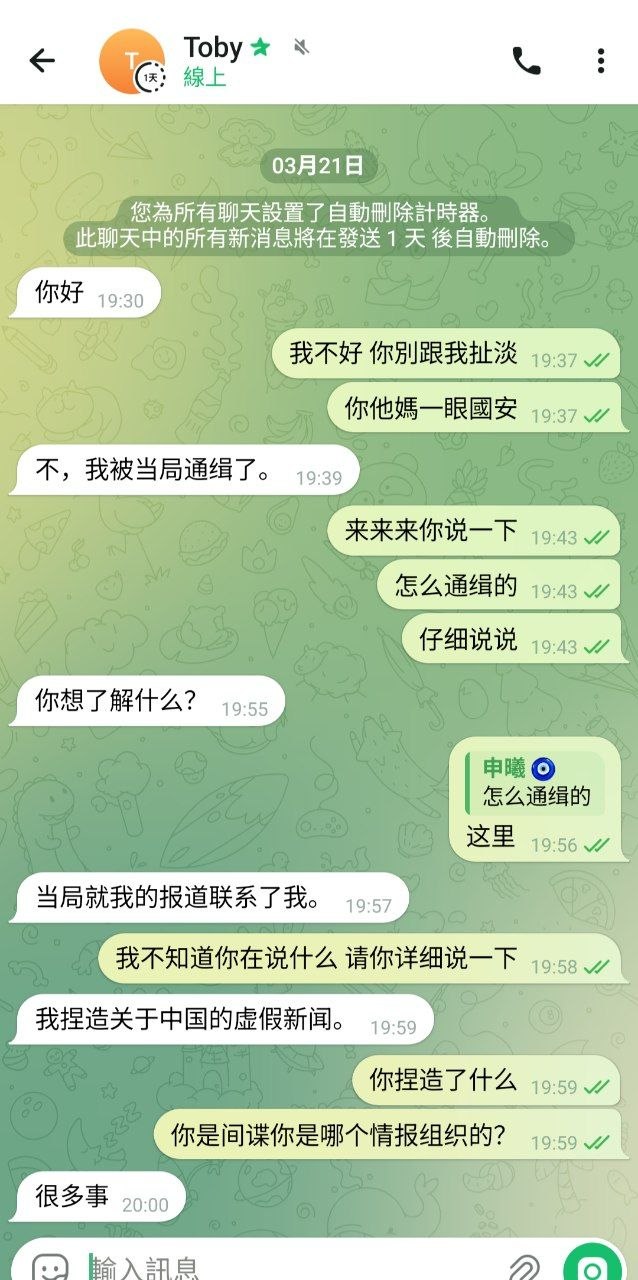The width and height of the screenshot is (638, 1280).
Task: Open the overflow menu
Action: 600,61
